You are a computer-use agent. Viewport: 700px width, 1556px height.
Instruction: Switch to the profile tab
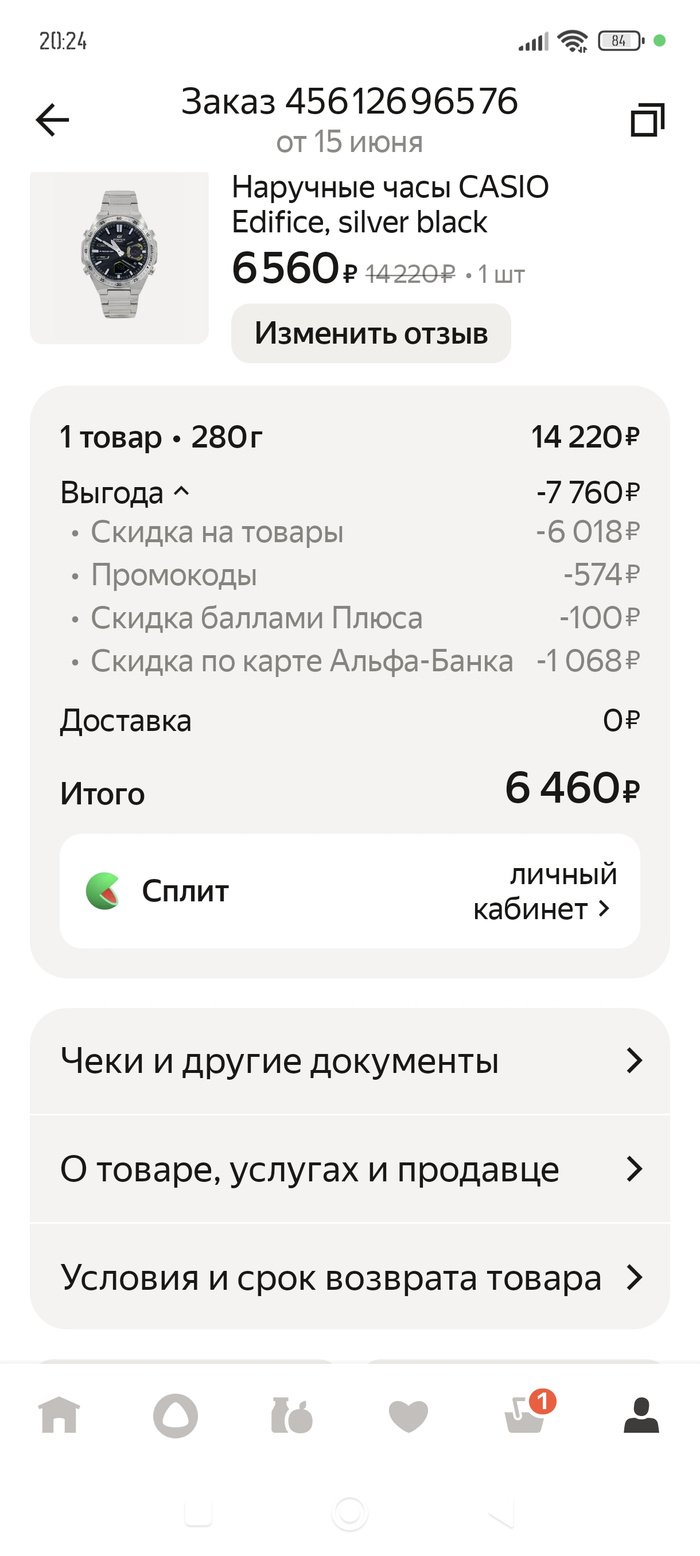click(x=641, y=1416)
